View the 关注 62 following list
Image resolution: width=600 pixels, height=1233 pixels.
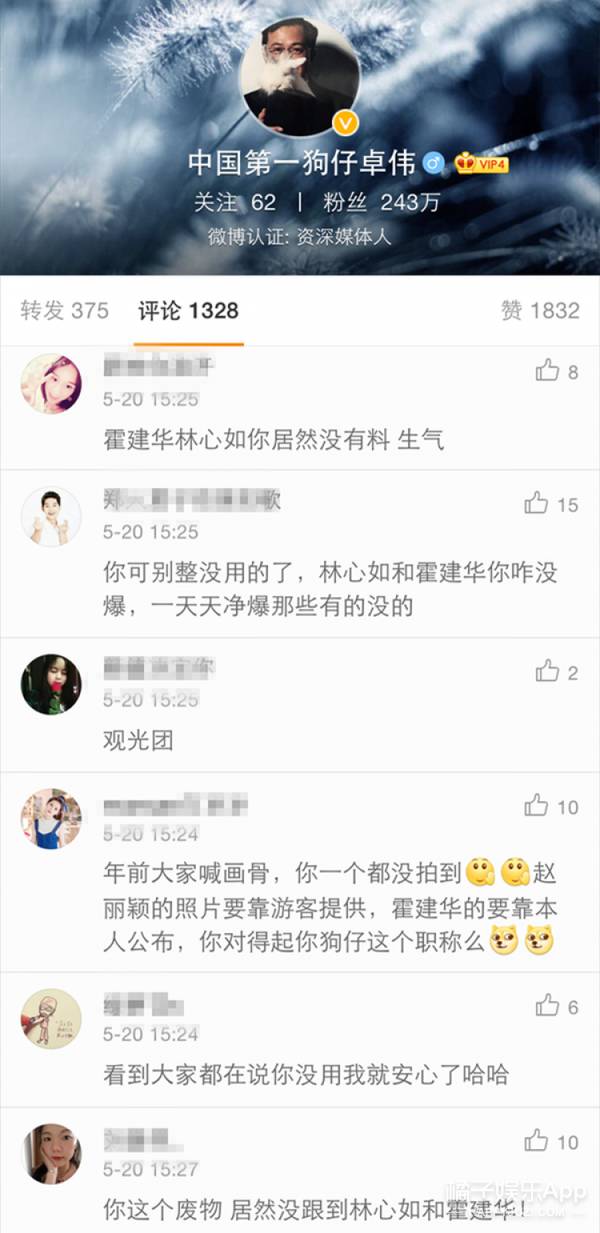tap(234, 202)
